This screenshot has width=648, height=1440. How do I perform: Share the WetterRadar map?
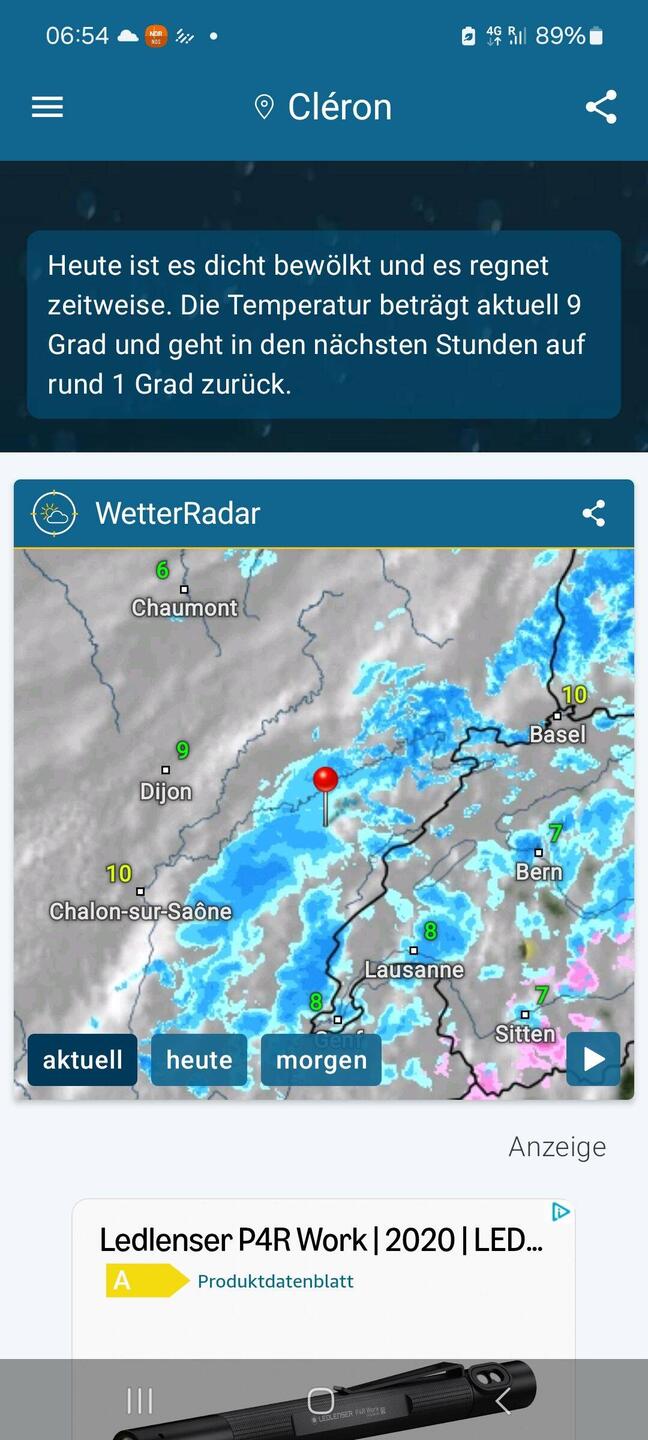tap(594, 514)
